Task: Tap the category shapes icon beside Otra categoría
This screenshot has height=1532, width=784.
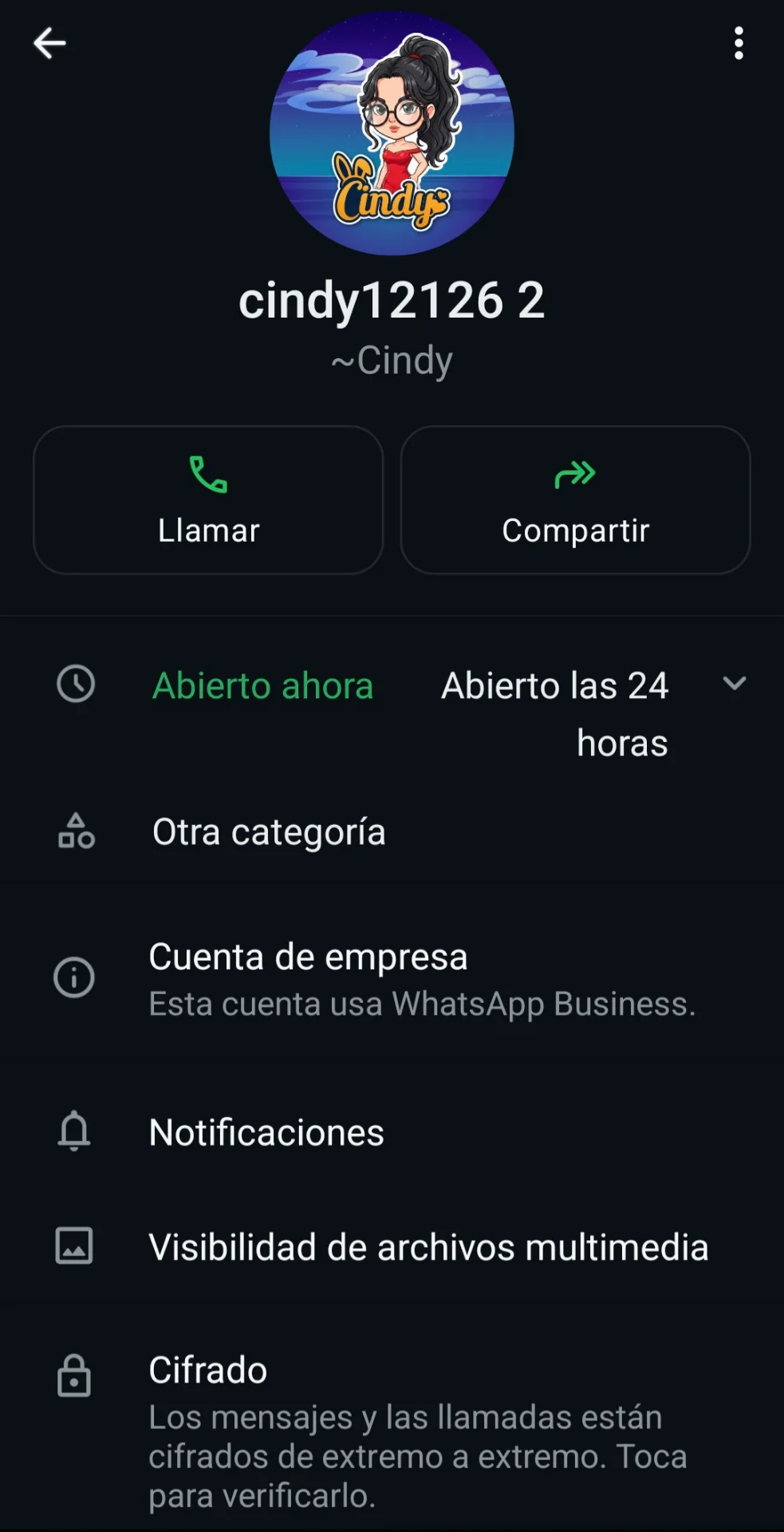Action: tap(76, 831)
